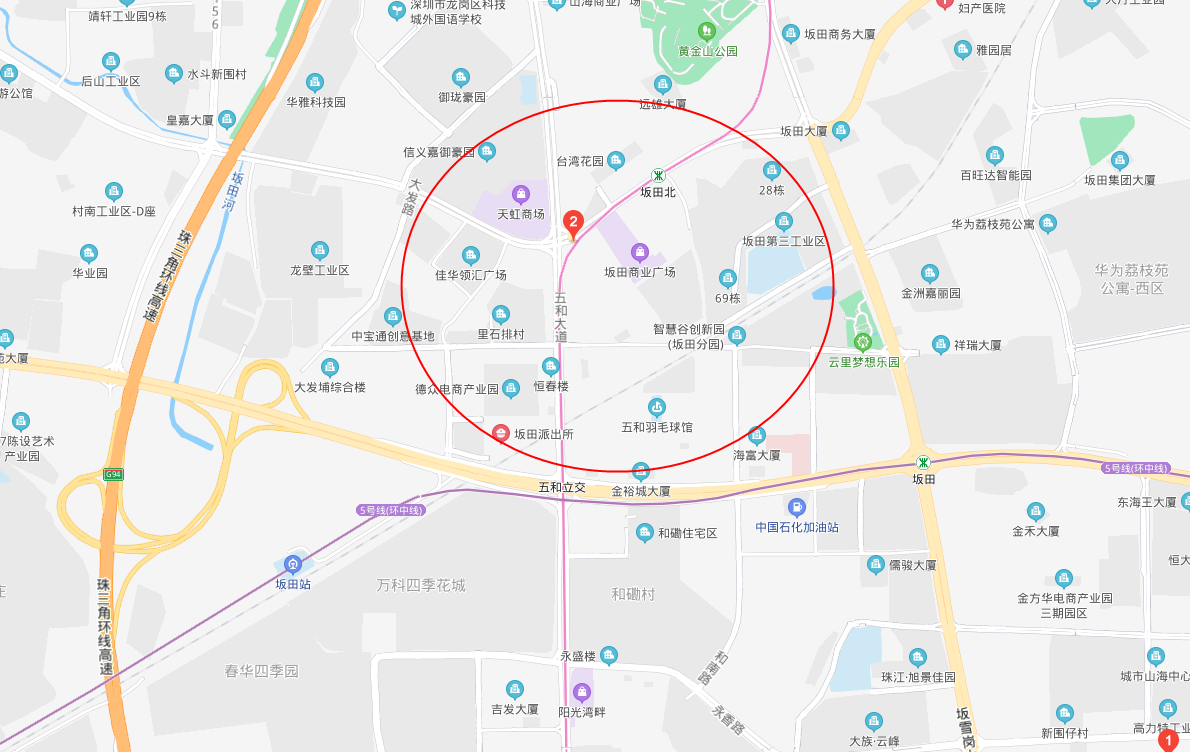Select the 坂田北 metro station icon
The width and height of the screenshot is (1190, 752).
[658, 174]
